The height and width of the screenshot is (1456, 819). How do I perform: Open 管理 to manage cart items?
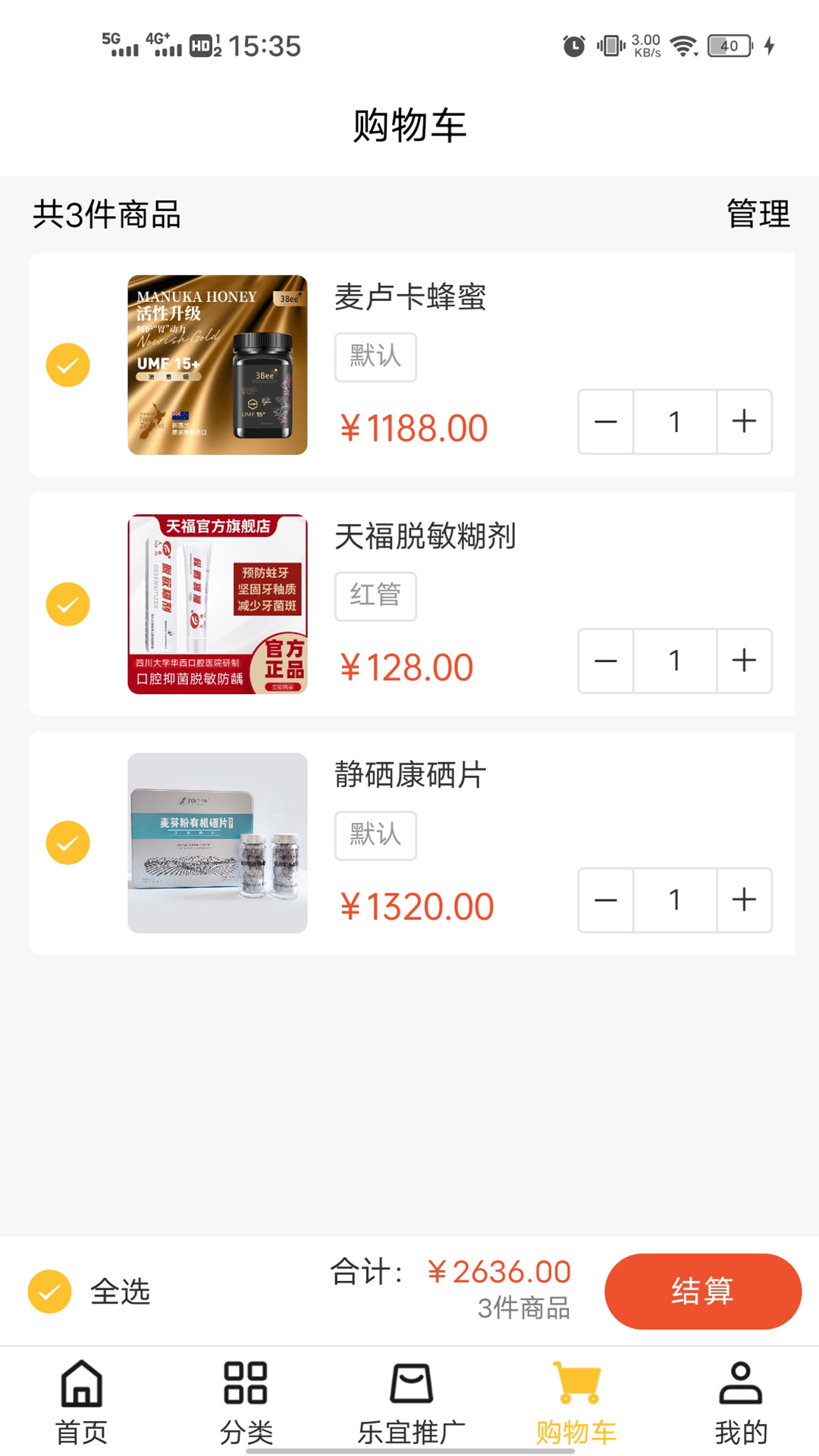click(x=758, y=214)
